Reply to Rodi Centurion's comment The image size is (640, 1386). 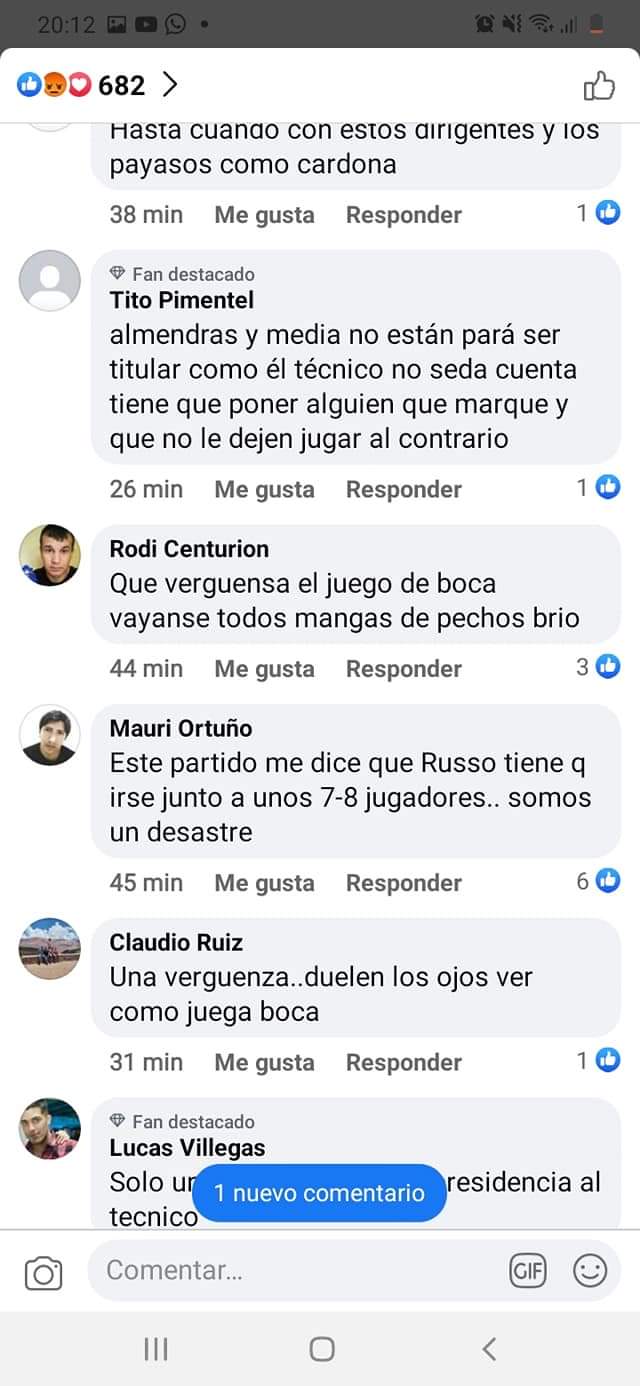(404, 668)
